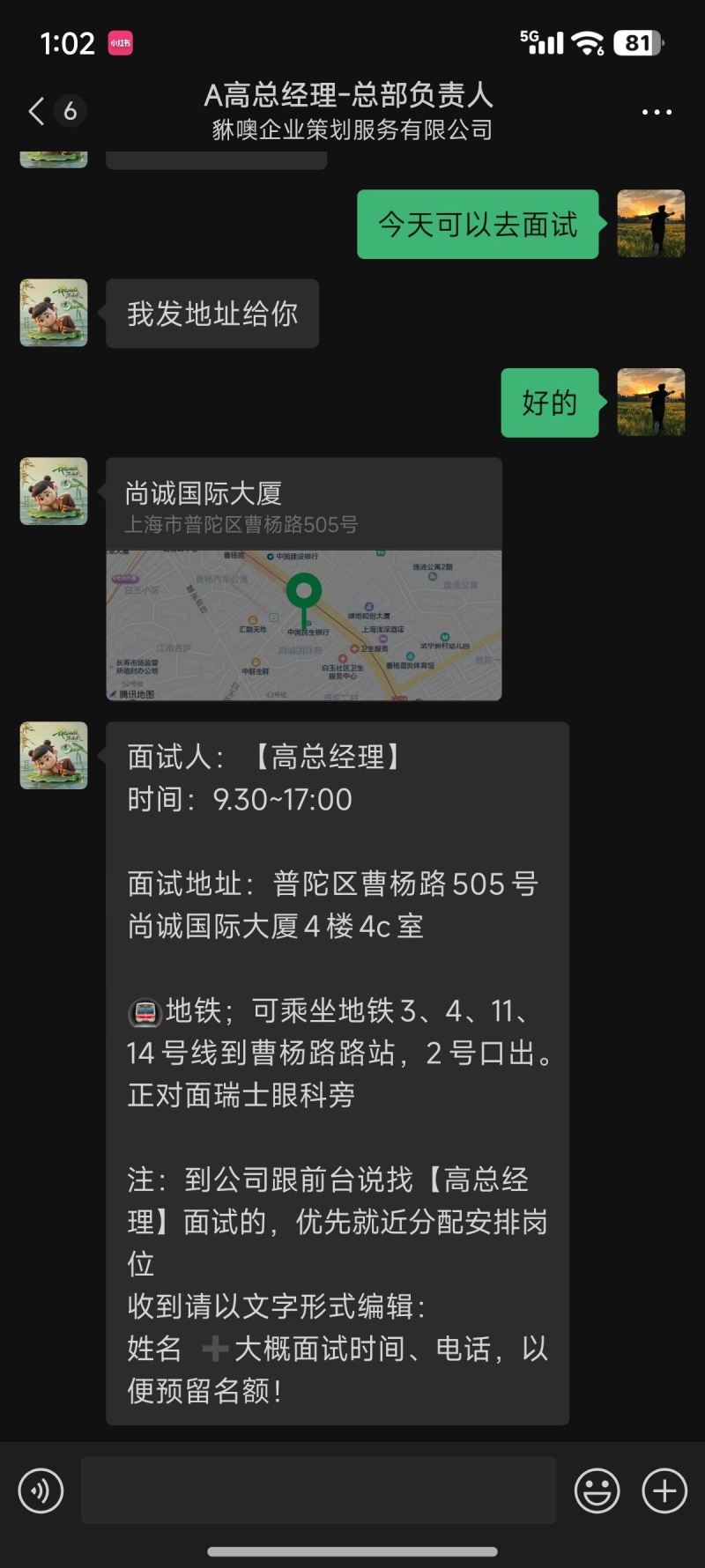Open the 尚诚国际大厦 location card

[x=304, y=579]
